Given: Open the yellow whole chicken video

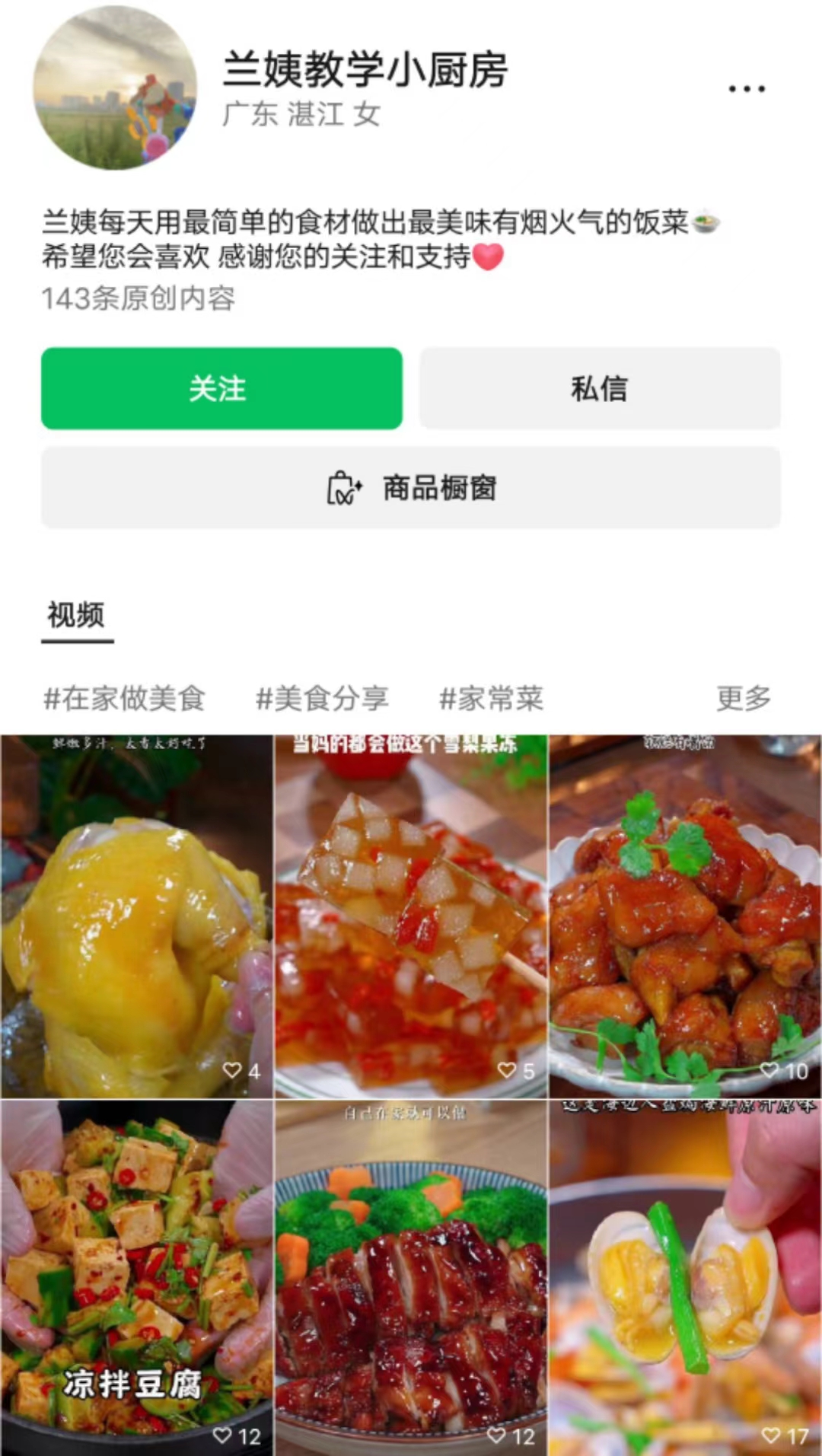Looking at the screenshot, I should pyautogui.click(x=136, y=916).
